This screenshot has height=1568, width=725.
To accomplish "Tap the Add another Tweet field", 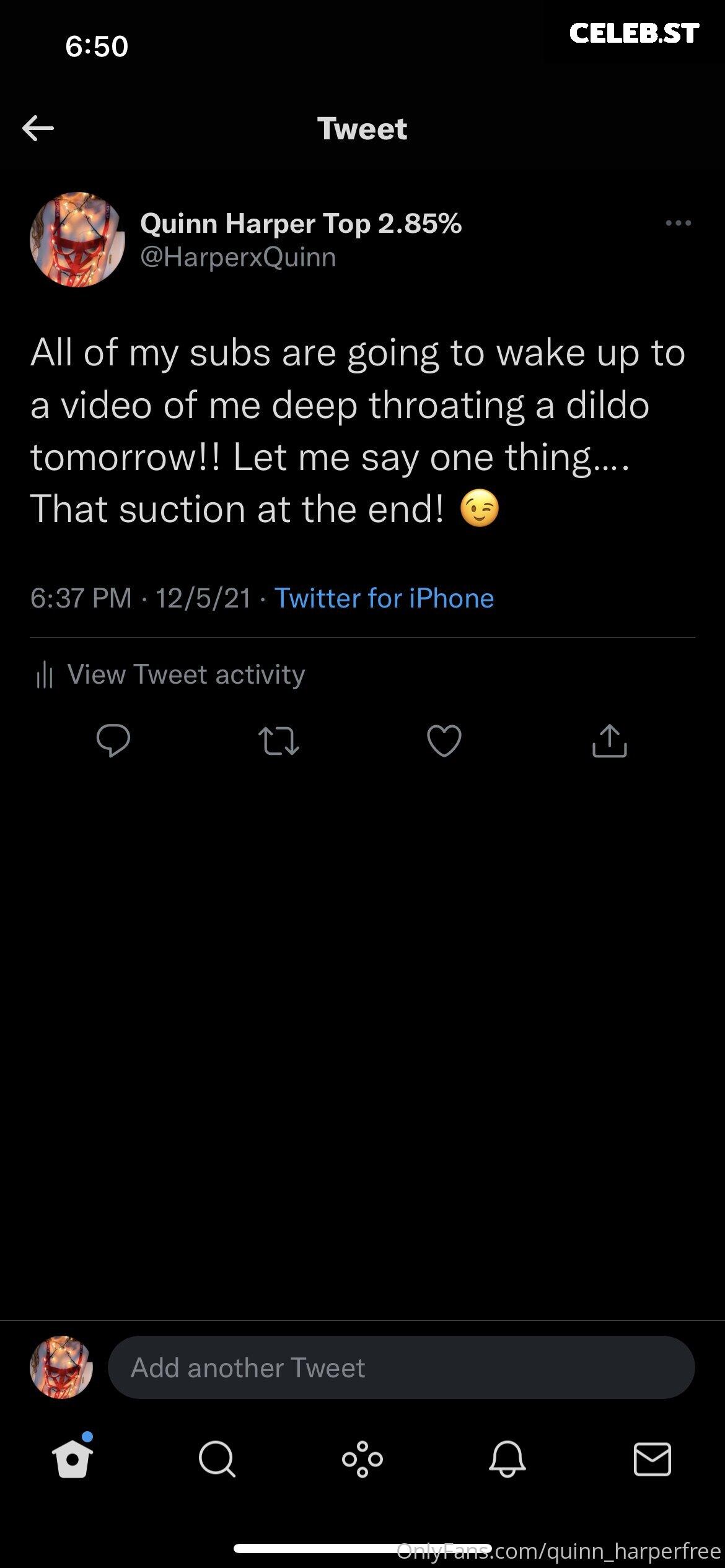I will click(402, 1367).
